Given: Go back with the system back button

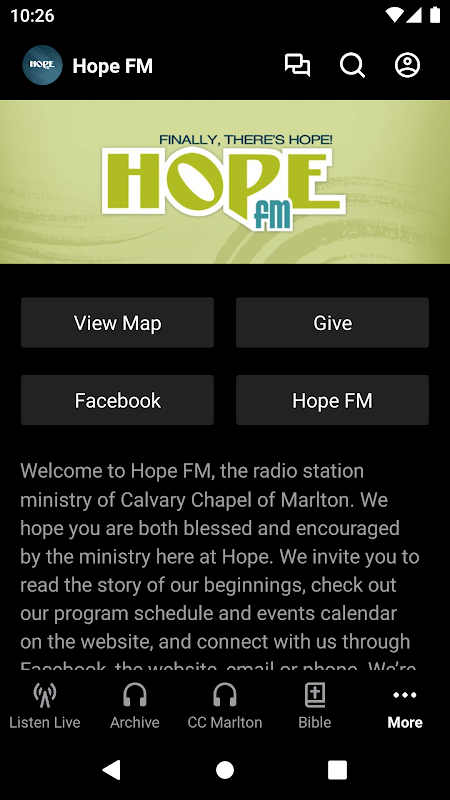Looking at the screenshot, I should click(x=112, y=769).
